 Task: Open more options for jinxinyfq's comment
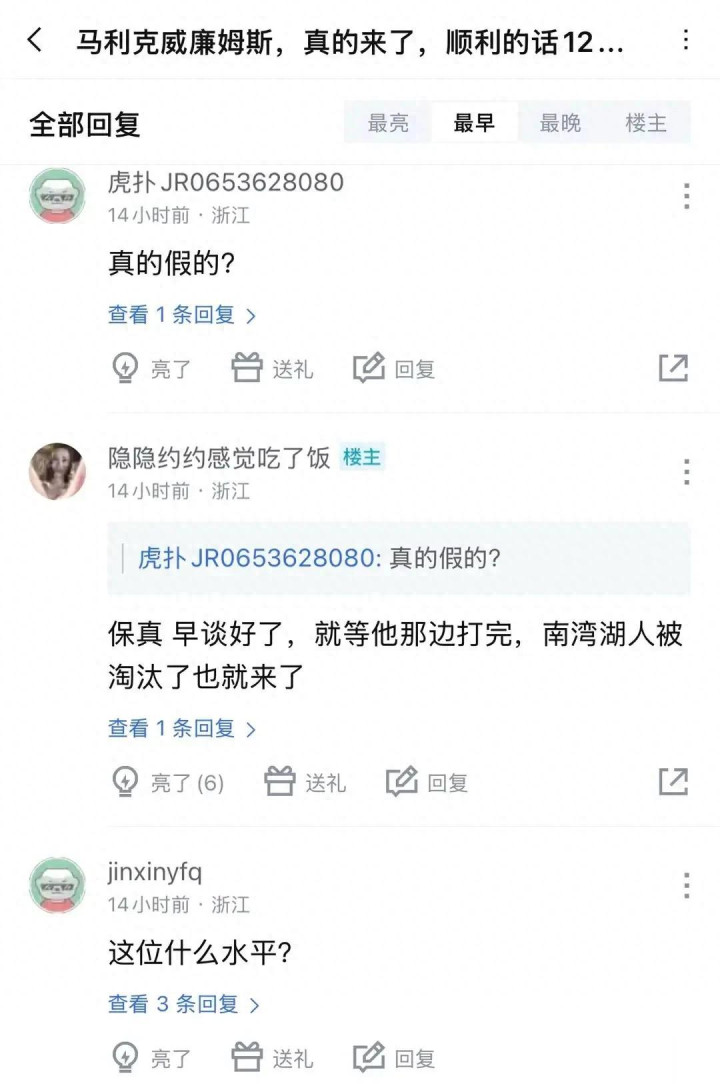click(x=686, y=885)
